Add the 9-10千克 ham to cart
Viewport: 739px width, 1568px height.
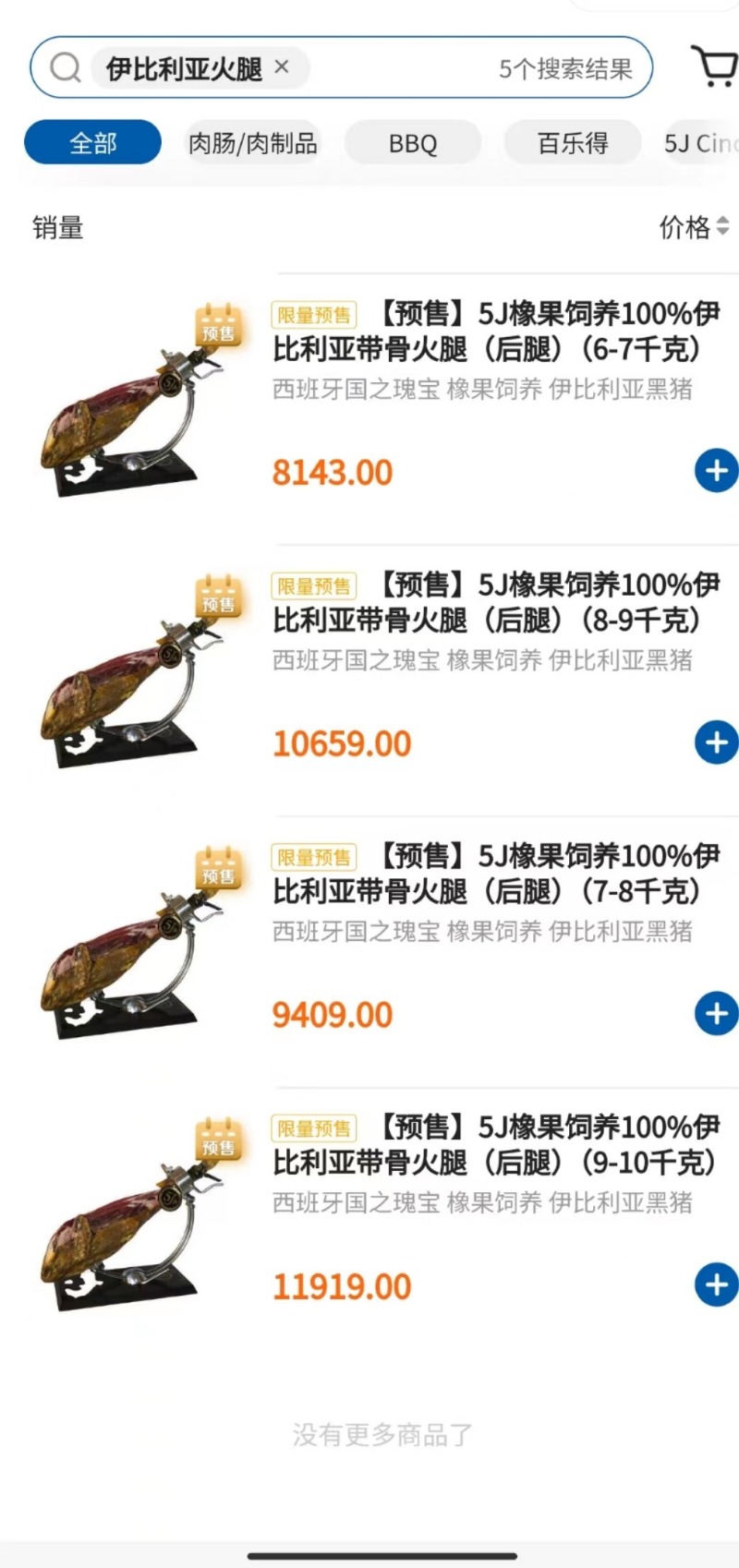coord(716,1285)
